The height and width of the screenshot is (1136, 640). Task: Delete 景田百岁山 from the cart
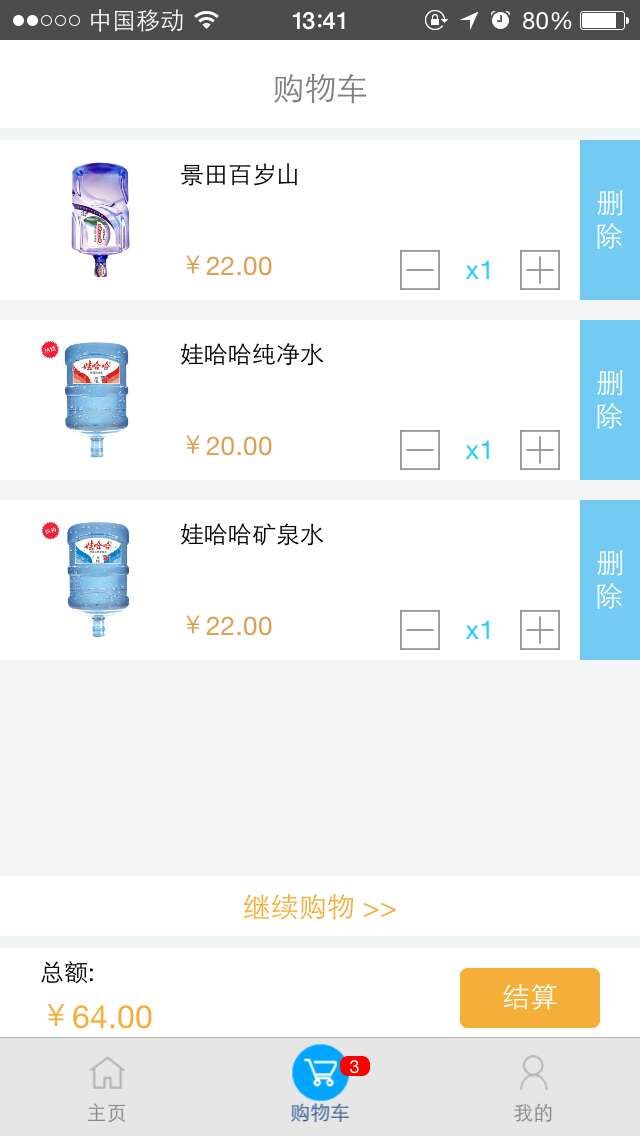point(610,220)
